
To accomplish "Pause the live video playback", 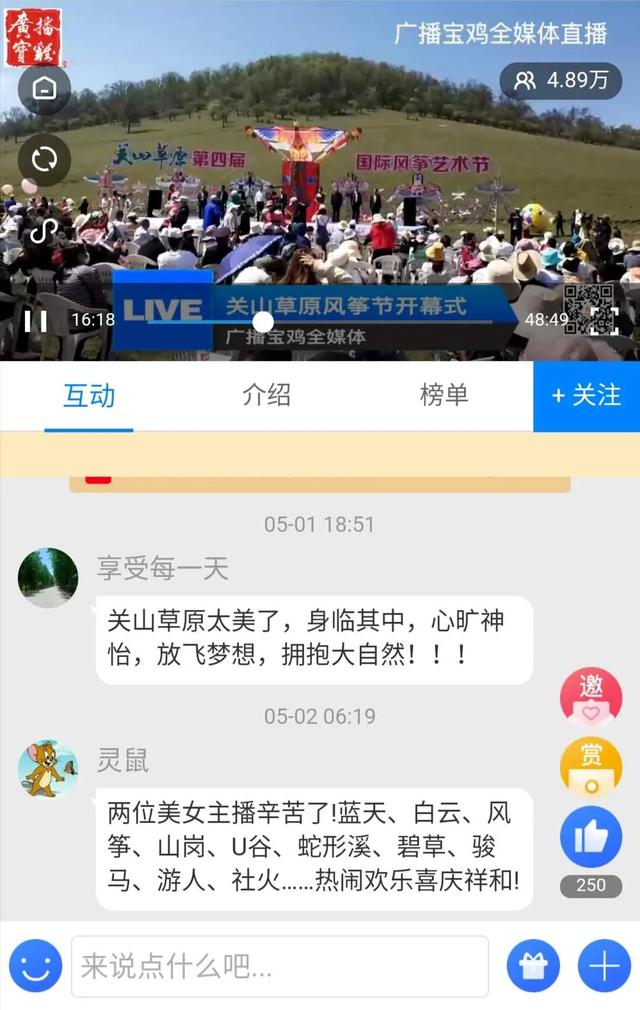I will pyautogui.click(x=35, y=321).
